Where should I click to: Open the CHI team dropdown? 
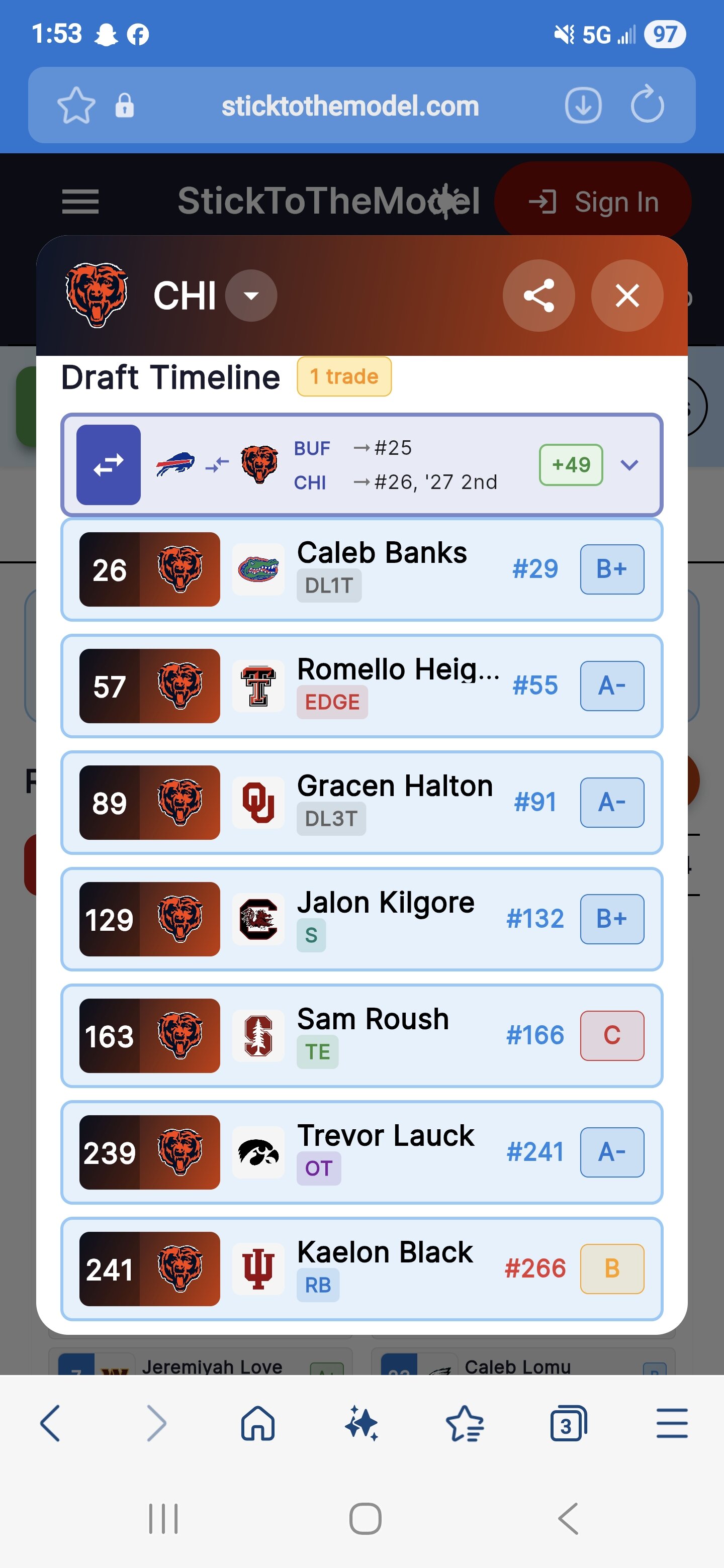click(x=251, y=296)
